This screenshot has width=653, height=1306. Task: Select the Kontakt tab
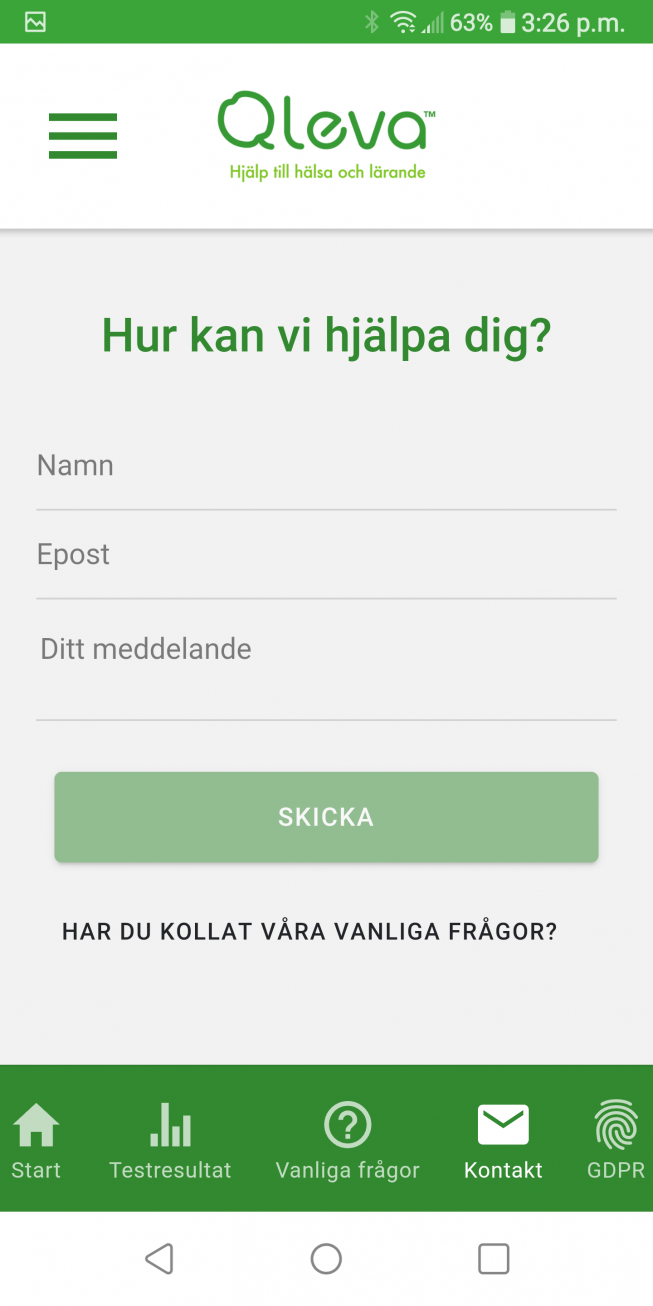point(503,1141)
